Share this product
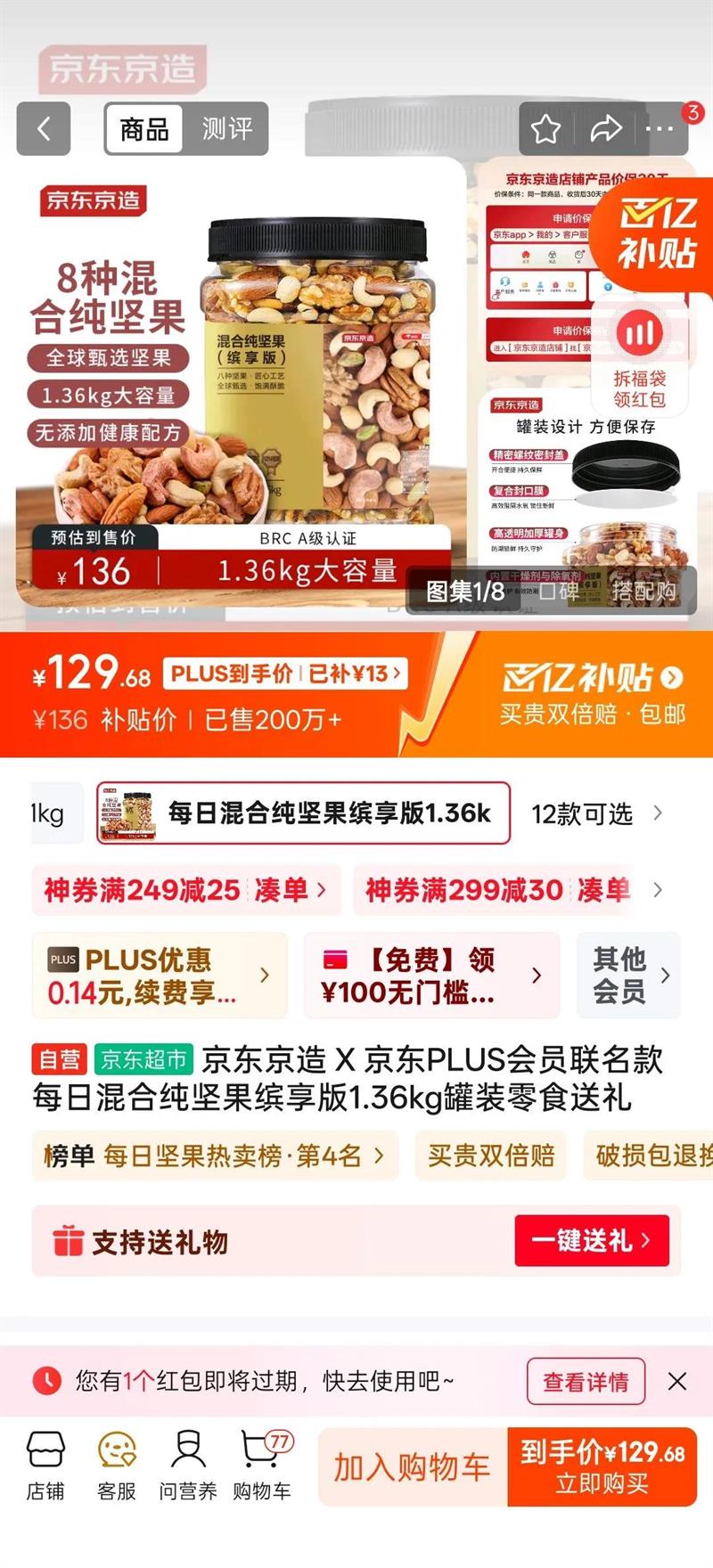713x1568 pixels. coord(605,129)
